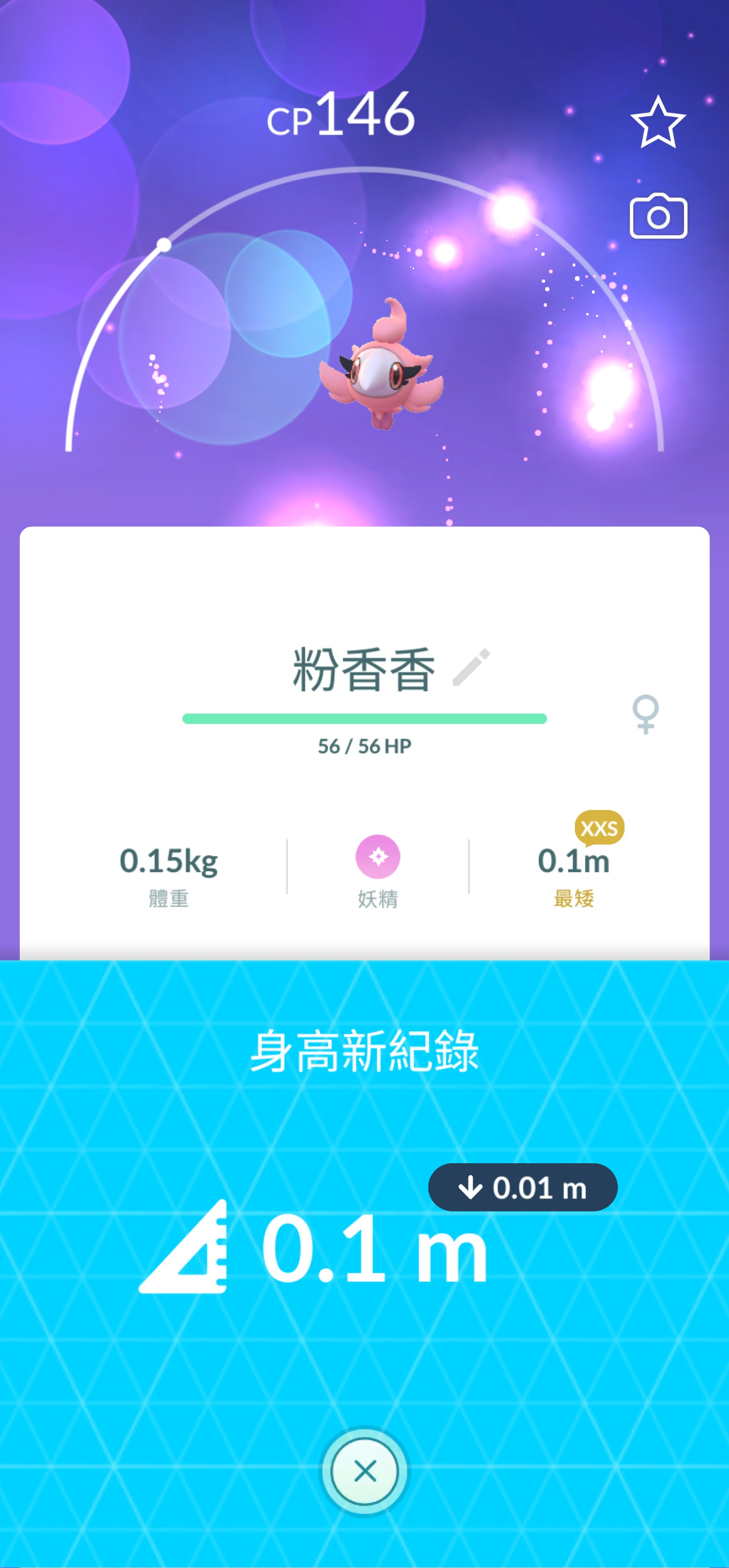Edit the nickname 粉香香
729x1568 pixels.
(471, 668)
